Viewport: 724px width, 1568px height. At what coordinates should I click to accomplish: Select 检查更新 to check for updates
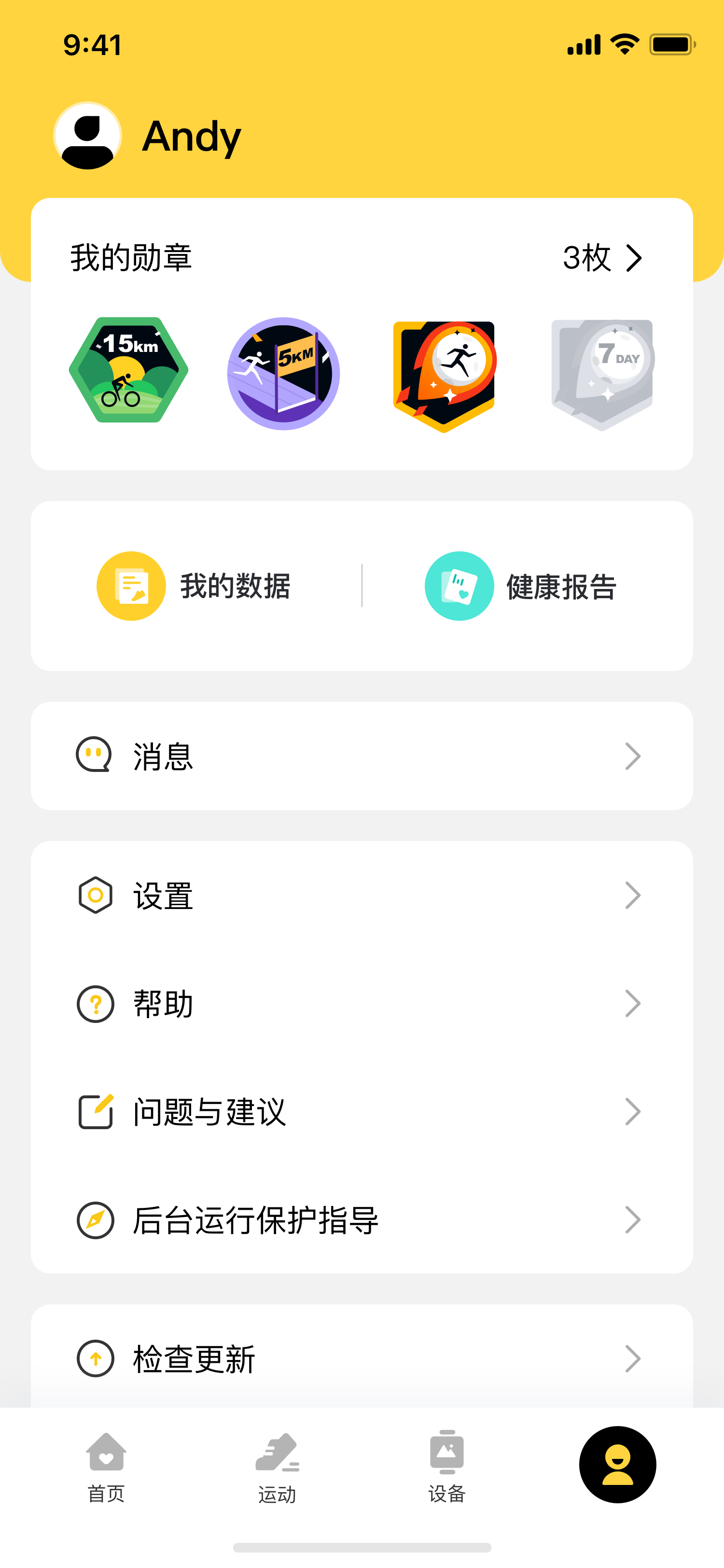pyautogui.click(x=362, y=1358)
